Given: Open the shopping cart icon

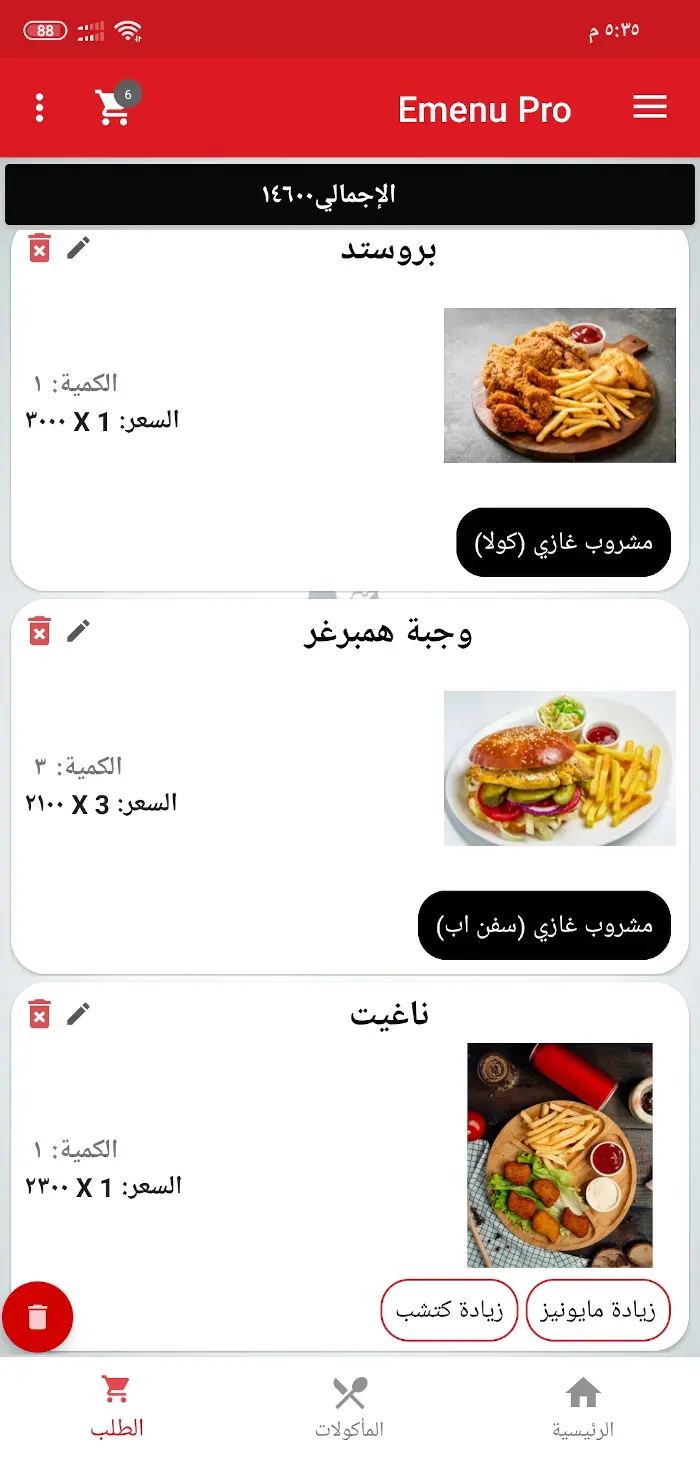Looking at the screenshot, I should click(114, 108).
